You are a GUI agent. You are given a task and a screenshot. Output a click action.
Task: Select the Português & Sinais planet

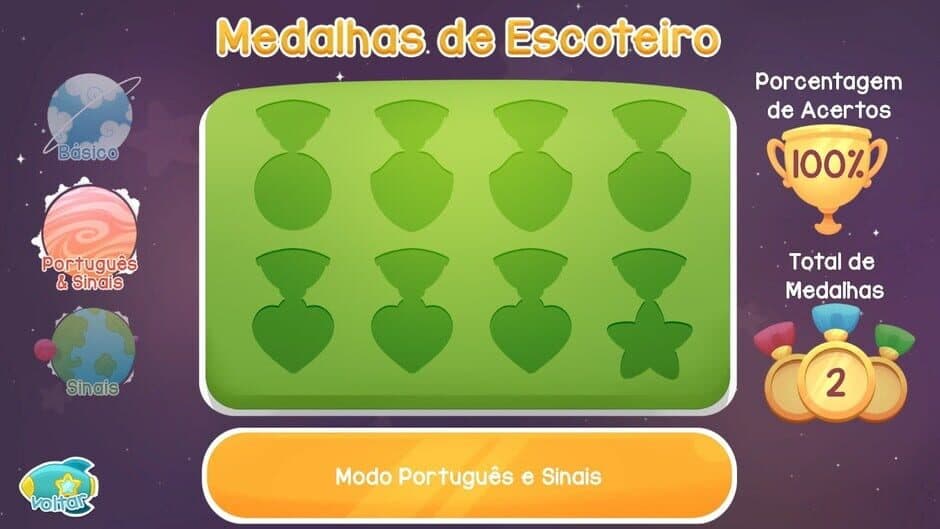click(88, 236)
